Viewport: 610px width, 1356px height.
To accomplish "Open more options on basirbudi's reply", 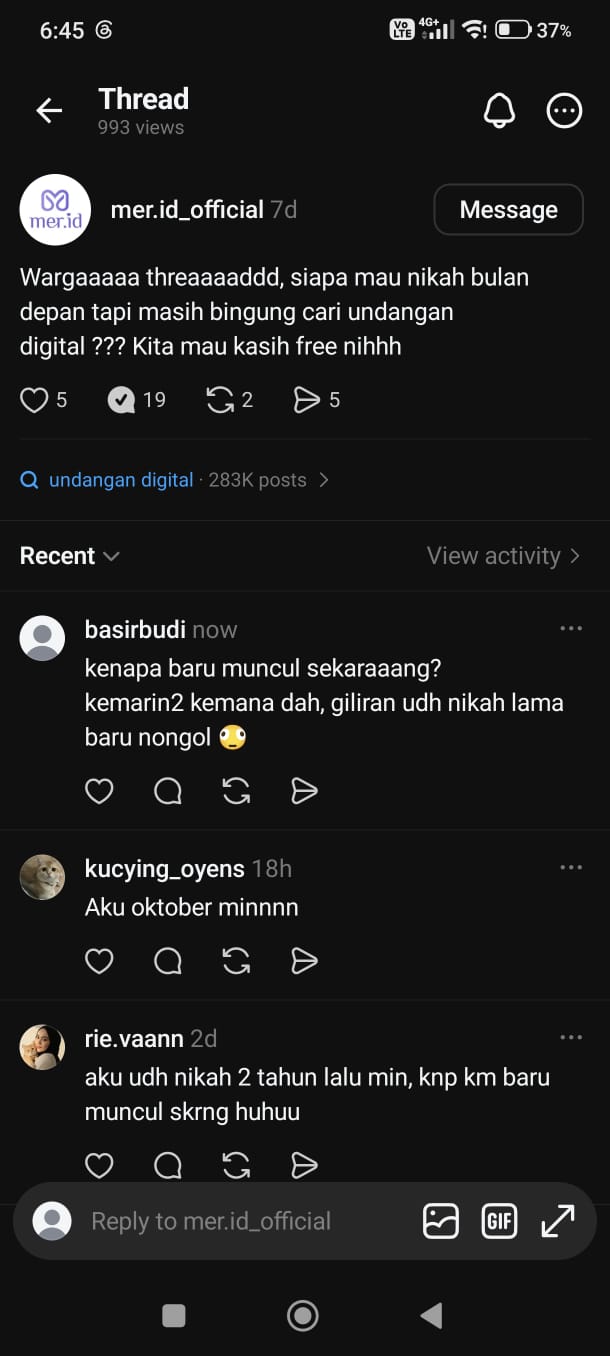I will coord(571,628).
